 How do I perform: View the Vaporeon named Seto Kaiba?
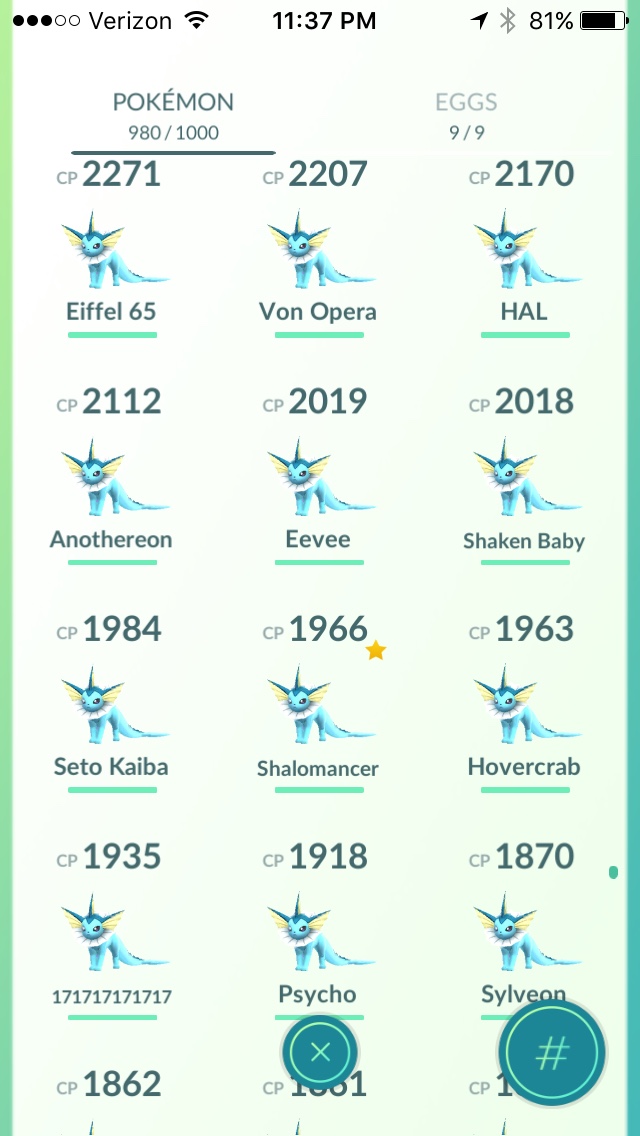tap(112, 703)
